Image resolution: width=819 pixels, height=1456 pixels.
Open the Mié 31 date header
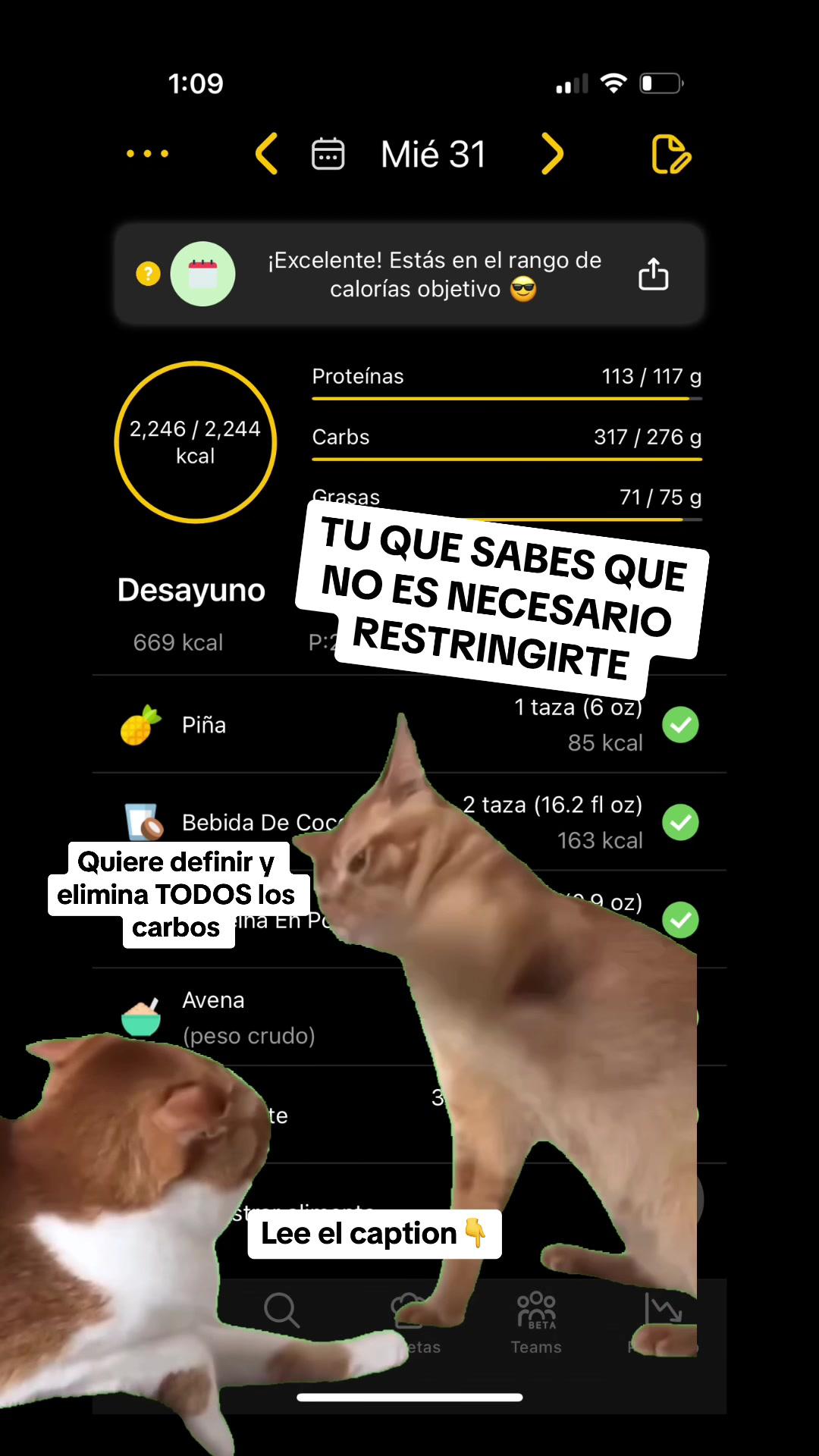(x=432, y=153)
